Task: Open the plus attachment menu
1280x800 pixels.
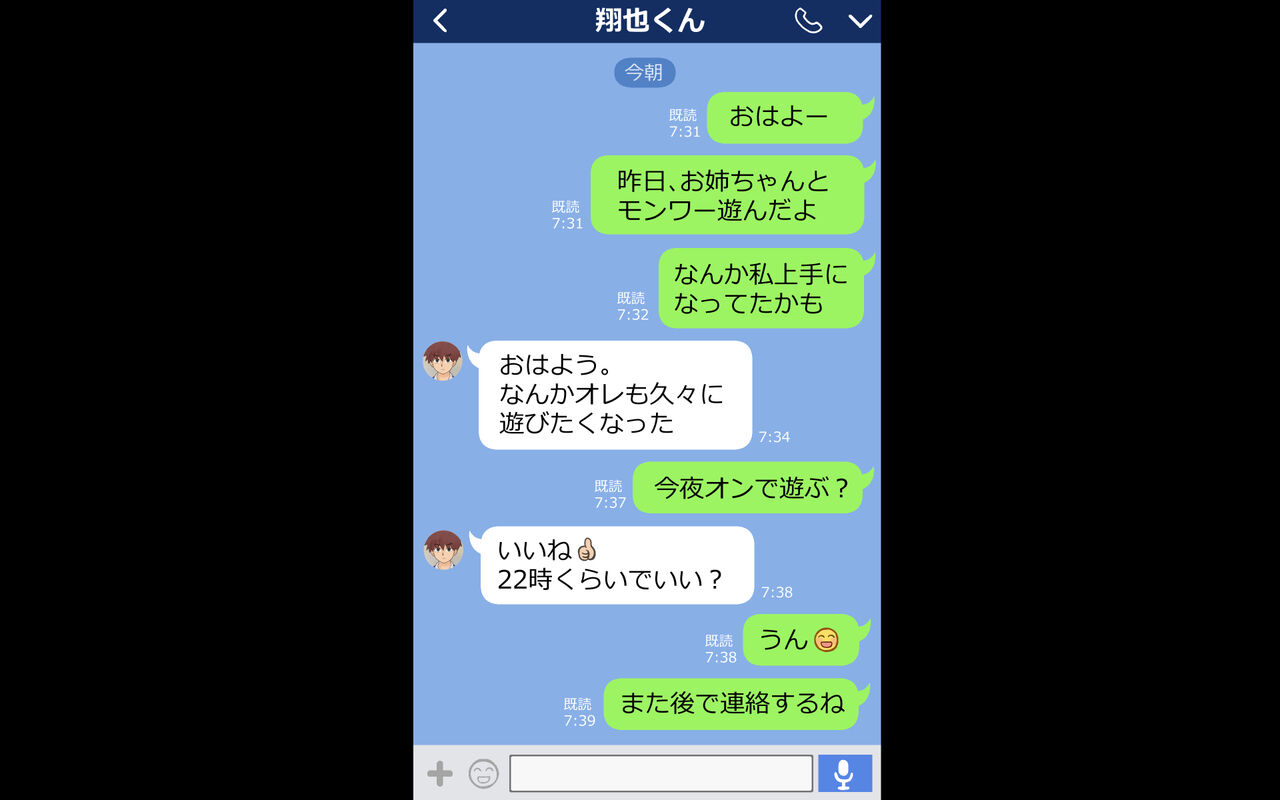Action: 440,773
